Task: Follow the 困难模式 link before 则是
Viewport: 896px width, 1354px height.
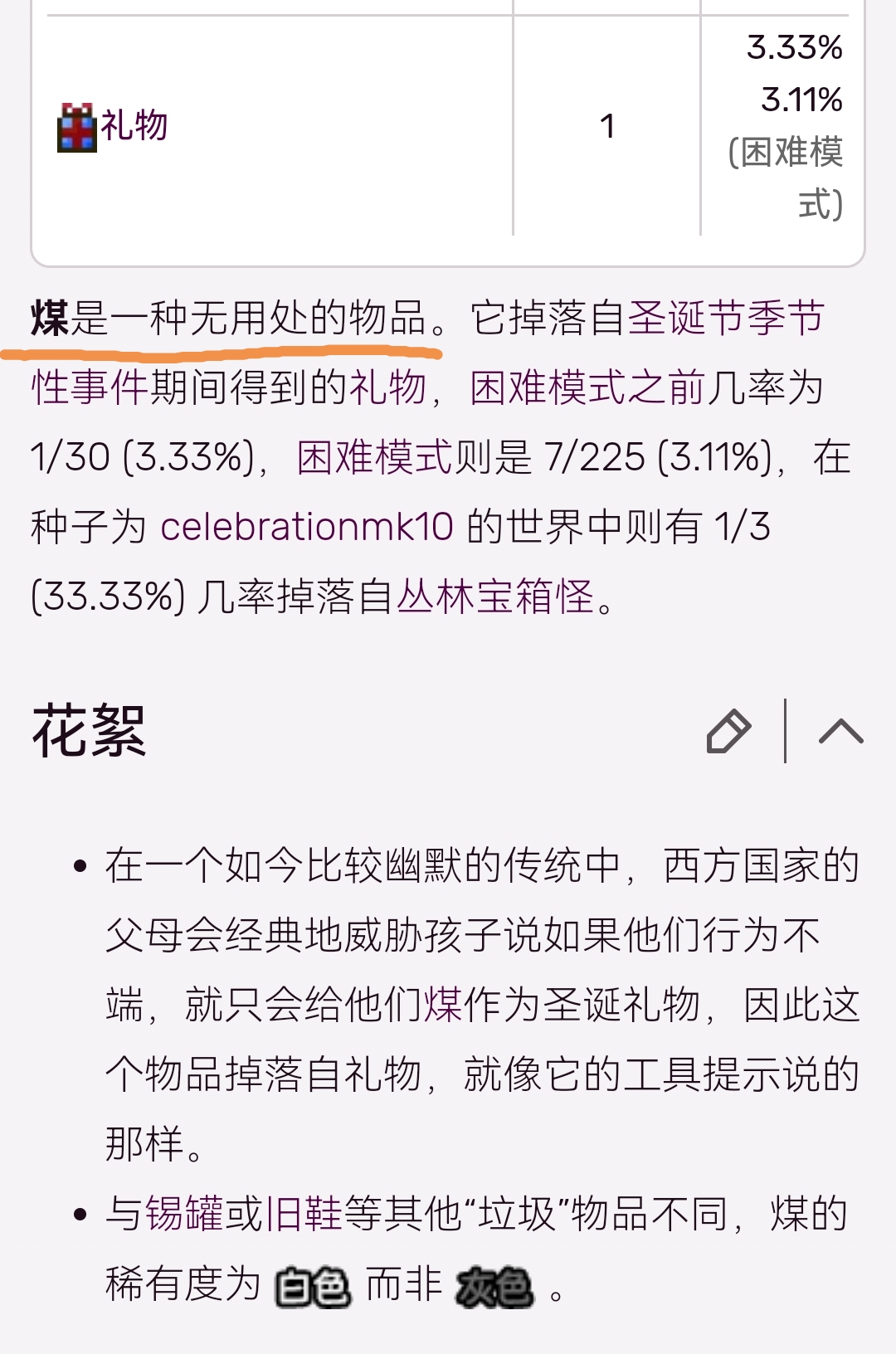Action: (374, 457)
